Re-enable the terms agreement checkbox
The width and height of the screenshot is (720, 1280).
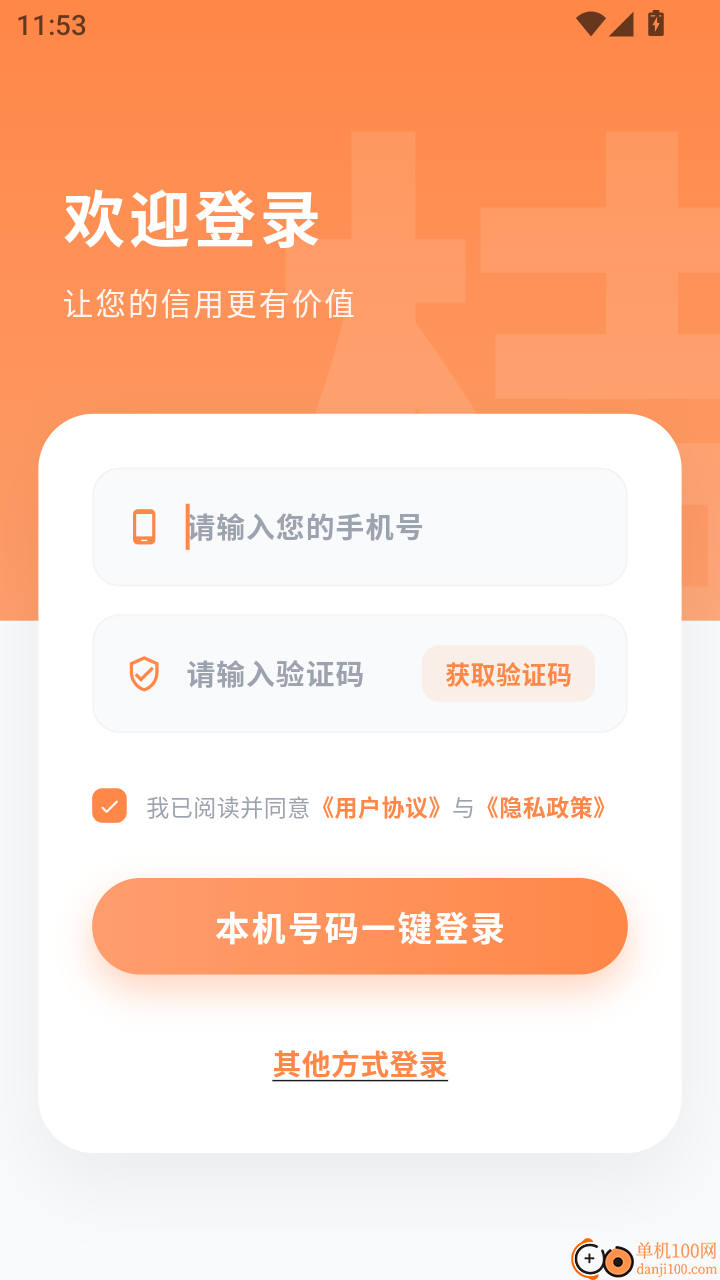pos(109,805)
